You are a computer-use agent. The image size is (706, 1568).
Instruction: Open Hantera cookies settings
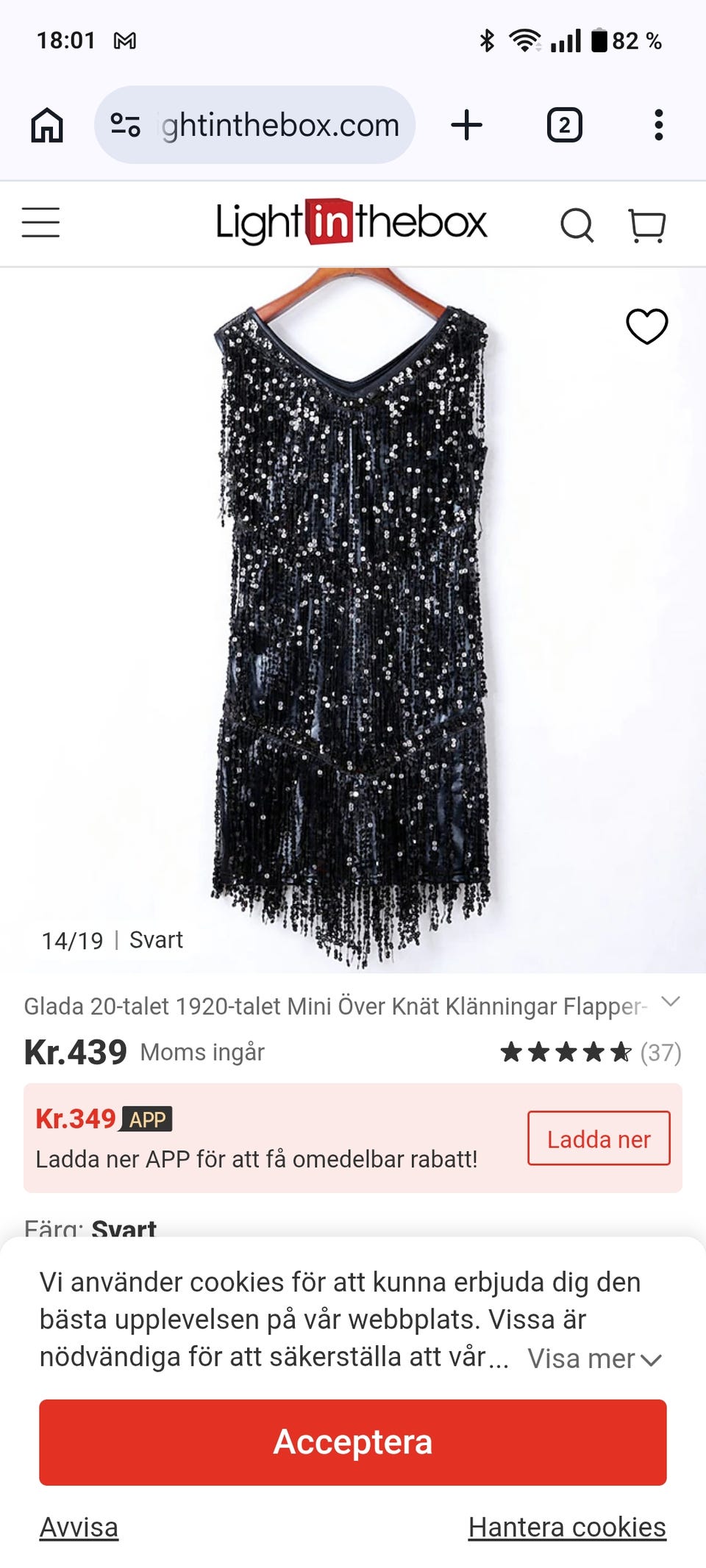click(567, 1528)
